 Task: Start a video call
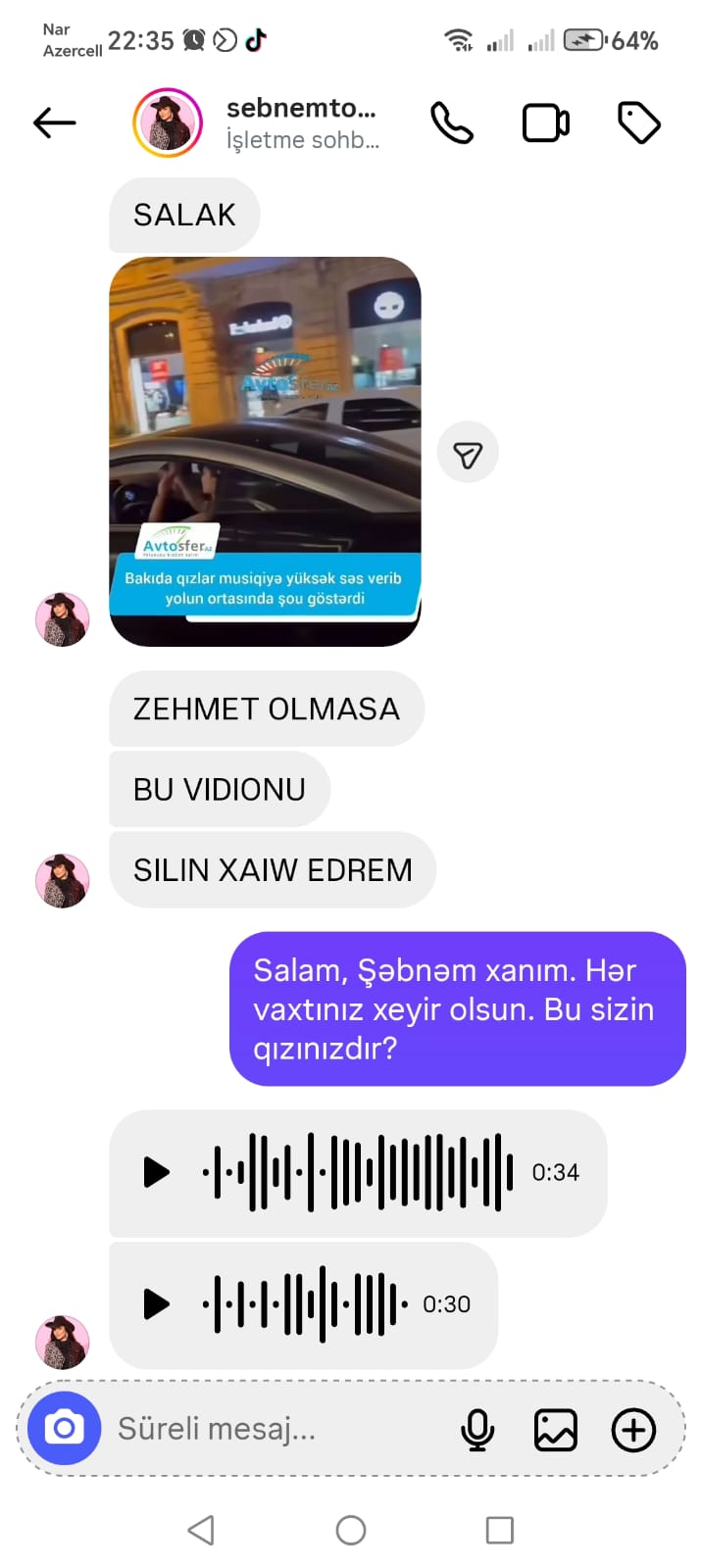click(546, 123)
